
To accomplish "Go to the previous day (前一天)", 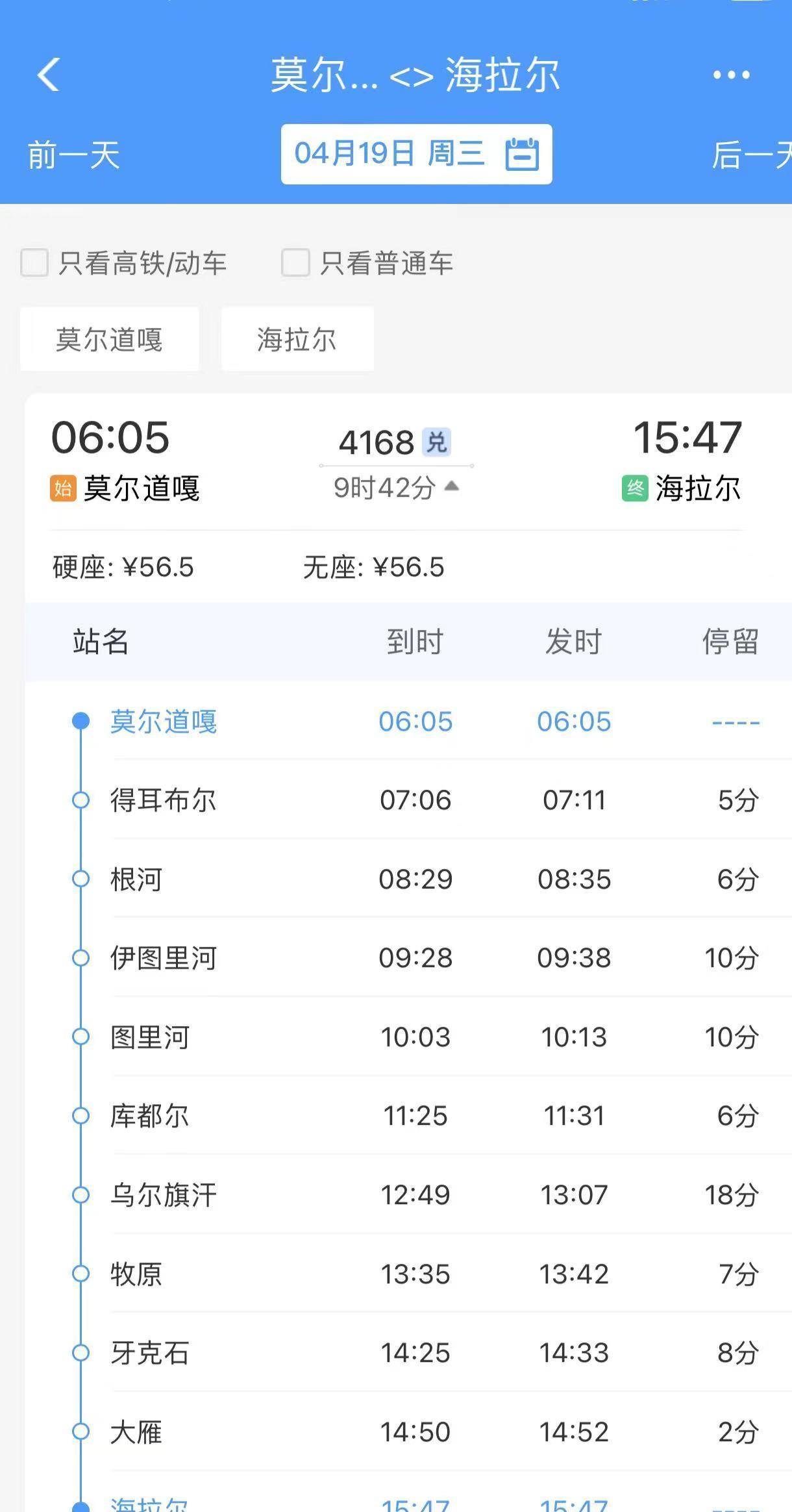I will (x=73, y=155).
